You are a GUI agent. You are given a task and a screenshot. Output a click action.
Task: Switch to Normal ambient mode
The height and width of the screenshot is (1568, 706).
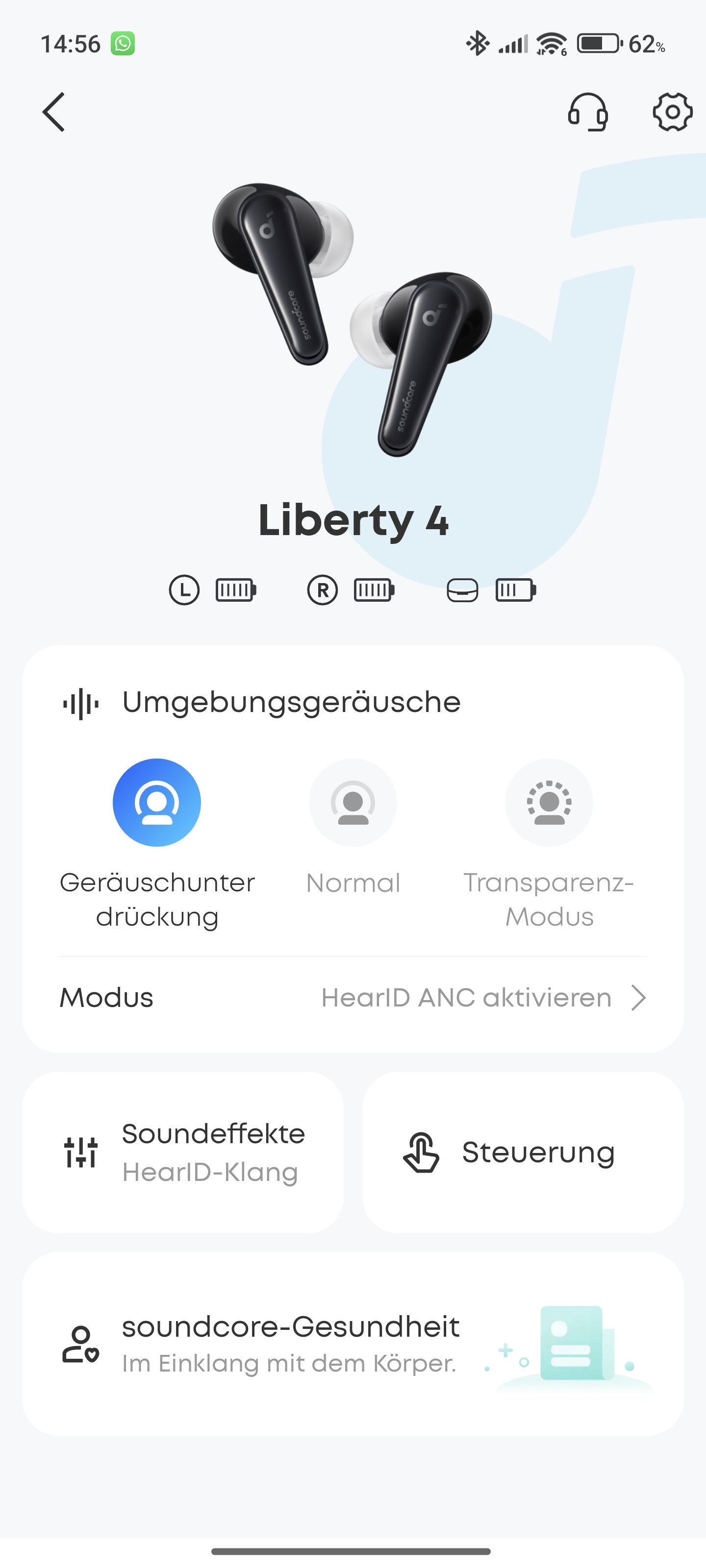[353, 802]
